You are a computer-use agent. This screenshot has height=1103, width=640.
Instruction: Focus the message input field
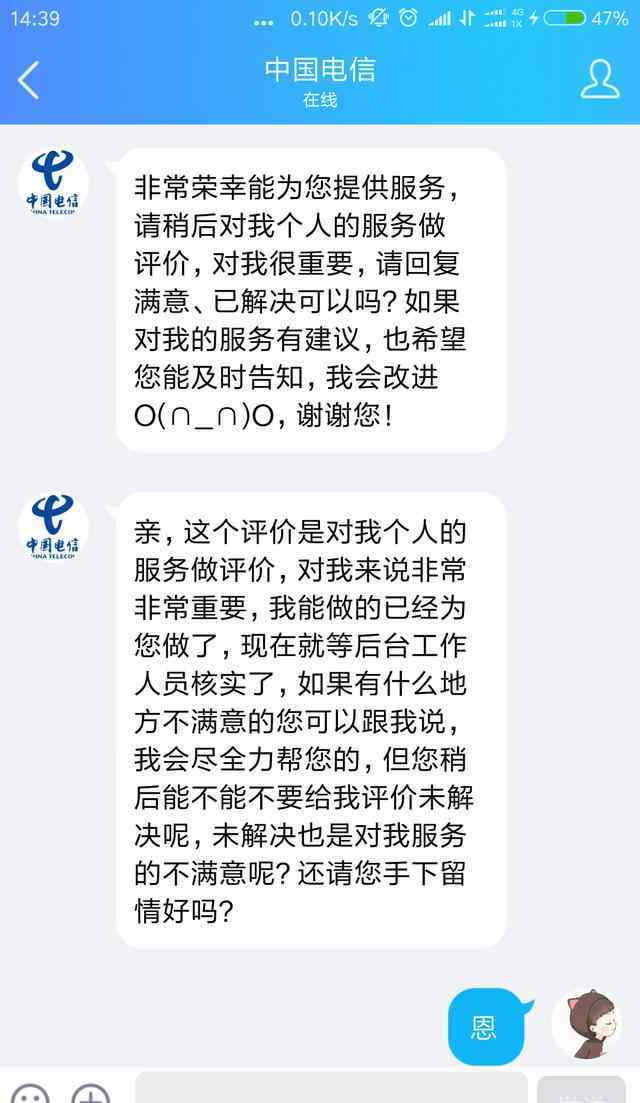tap(331, 1088)
